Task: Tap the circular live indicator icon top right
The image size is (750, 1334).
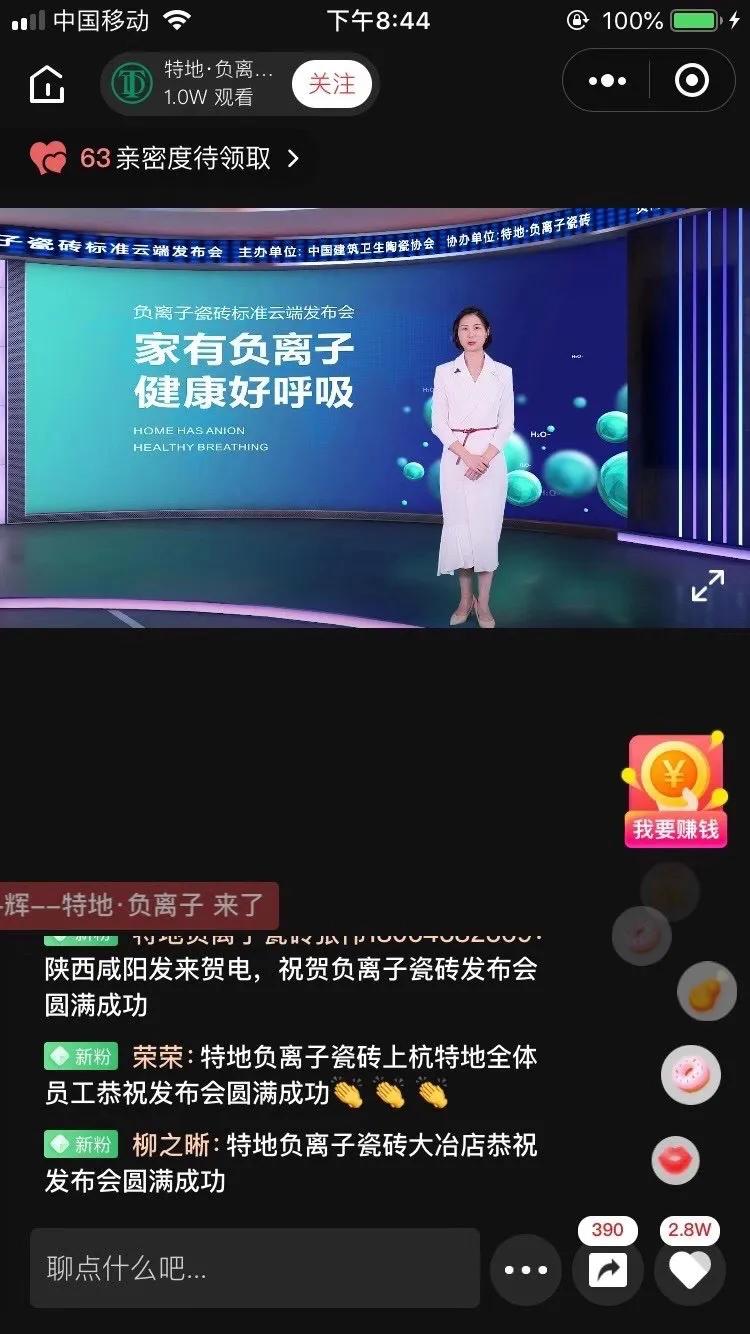Action: coord(692,80)
